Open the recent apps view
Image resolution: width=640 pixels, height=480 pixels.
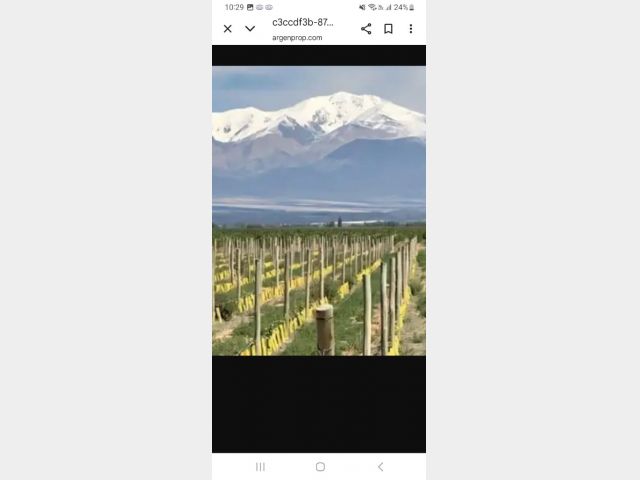pyautogui.click(x=260, y=467)
